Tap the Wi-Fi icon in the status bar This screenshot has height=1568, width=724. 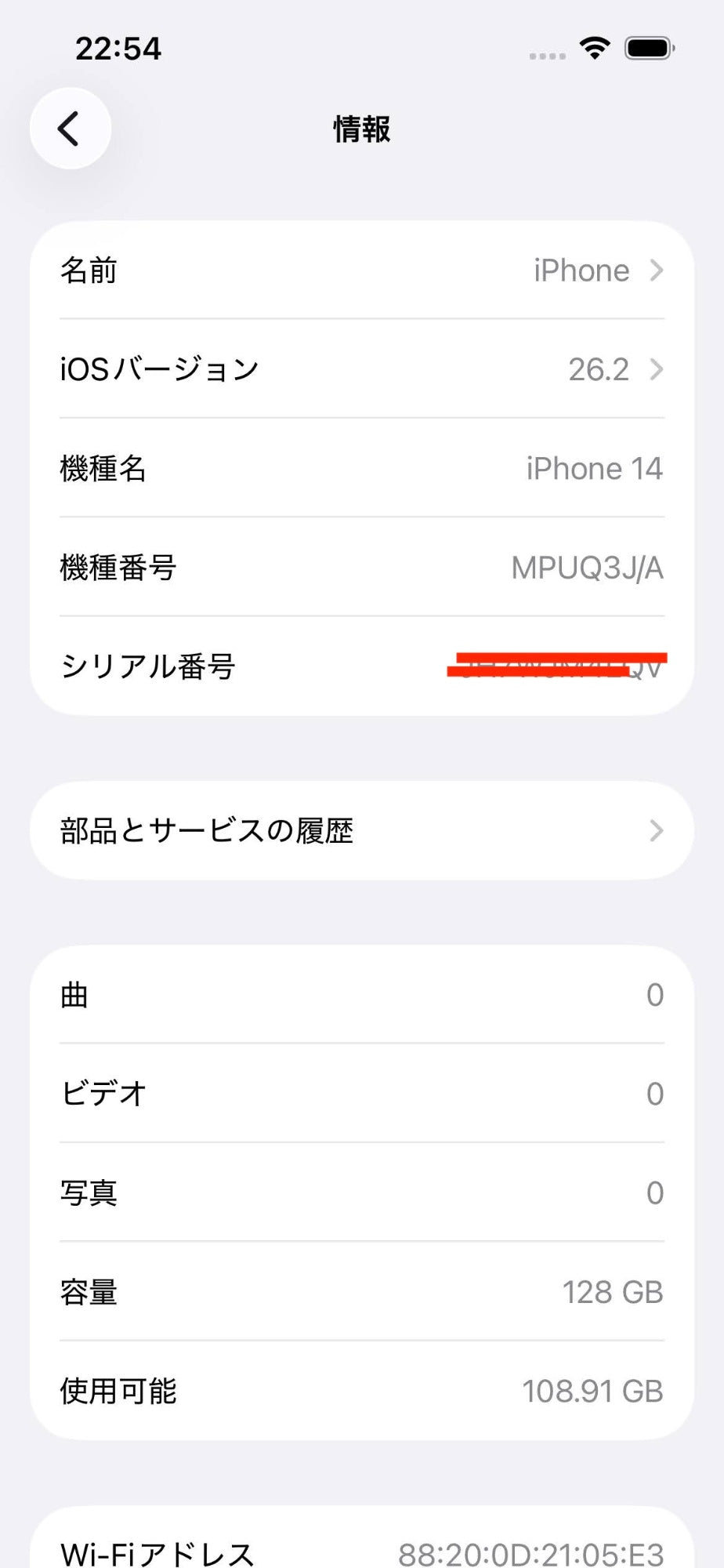pos(594,49)
